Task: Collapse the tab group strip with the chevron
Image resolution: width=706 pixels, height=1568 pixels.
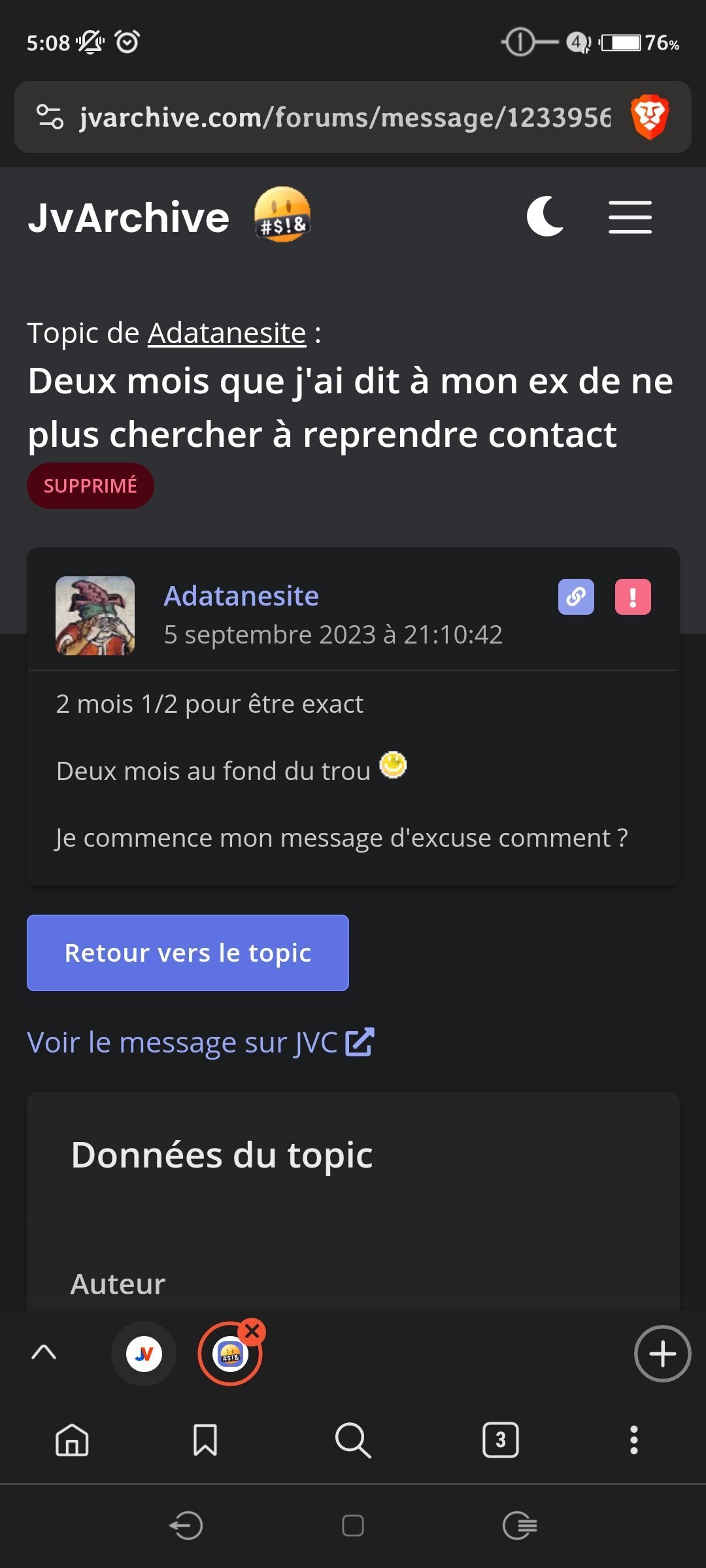Action: point(44,1352)
